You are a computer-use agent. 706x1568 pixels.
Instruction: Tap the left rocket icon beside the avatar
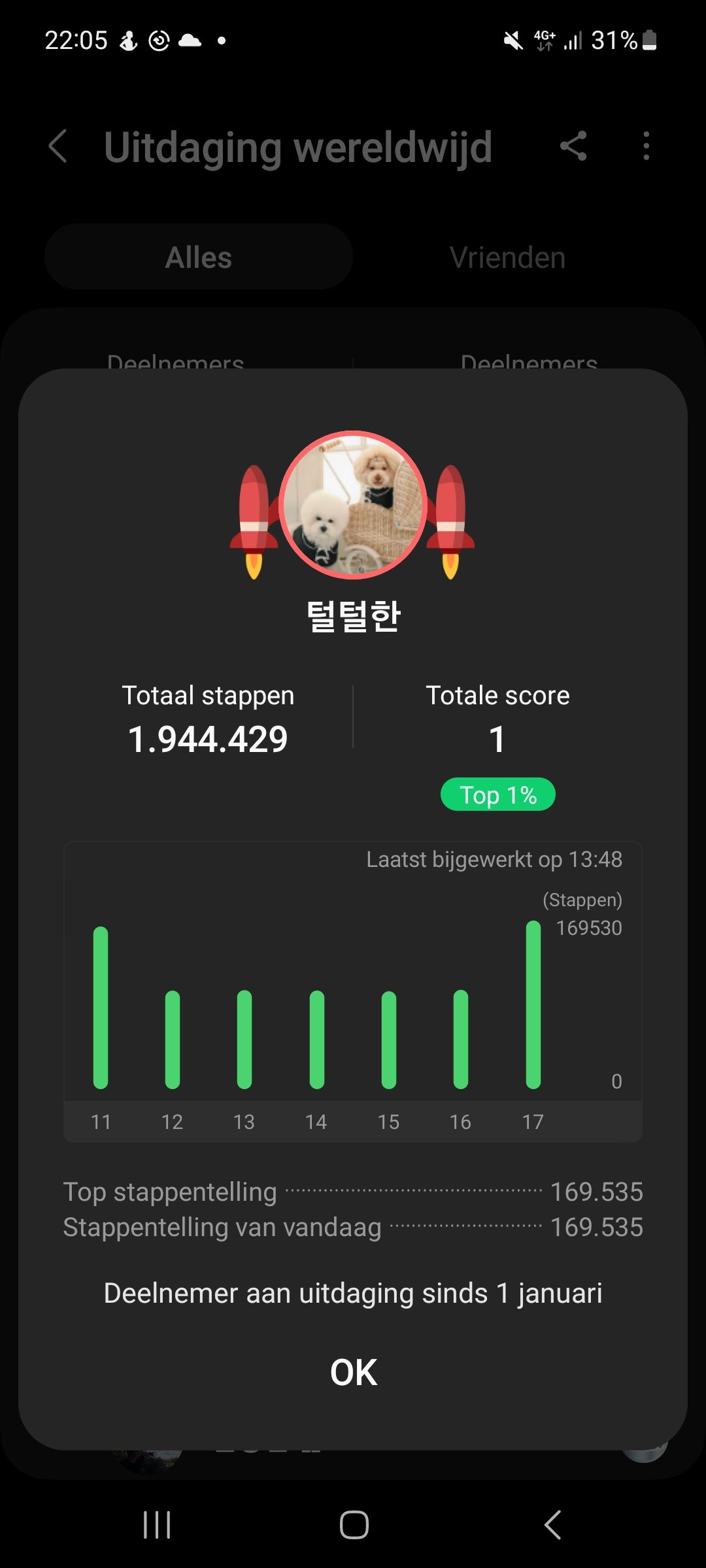[255, 513]
